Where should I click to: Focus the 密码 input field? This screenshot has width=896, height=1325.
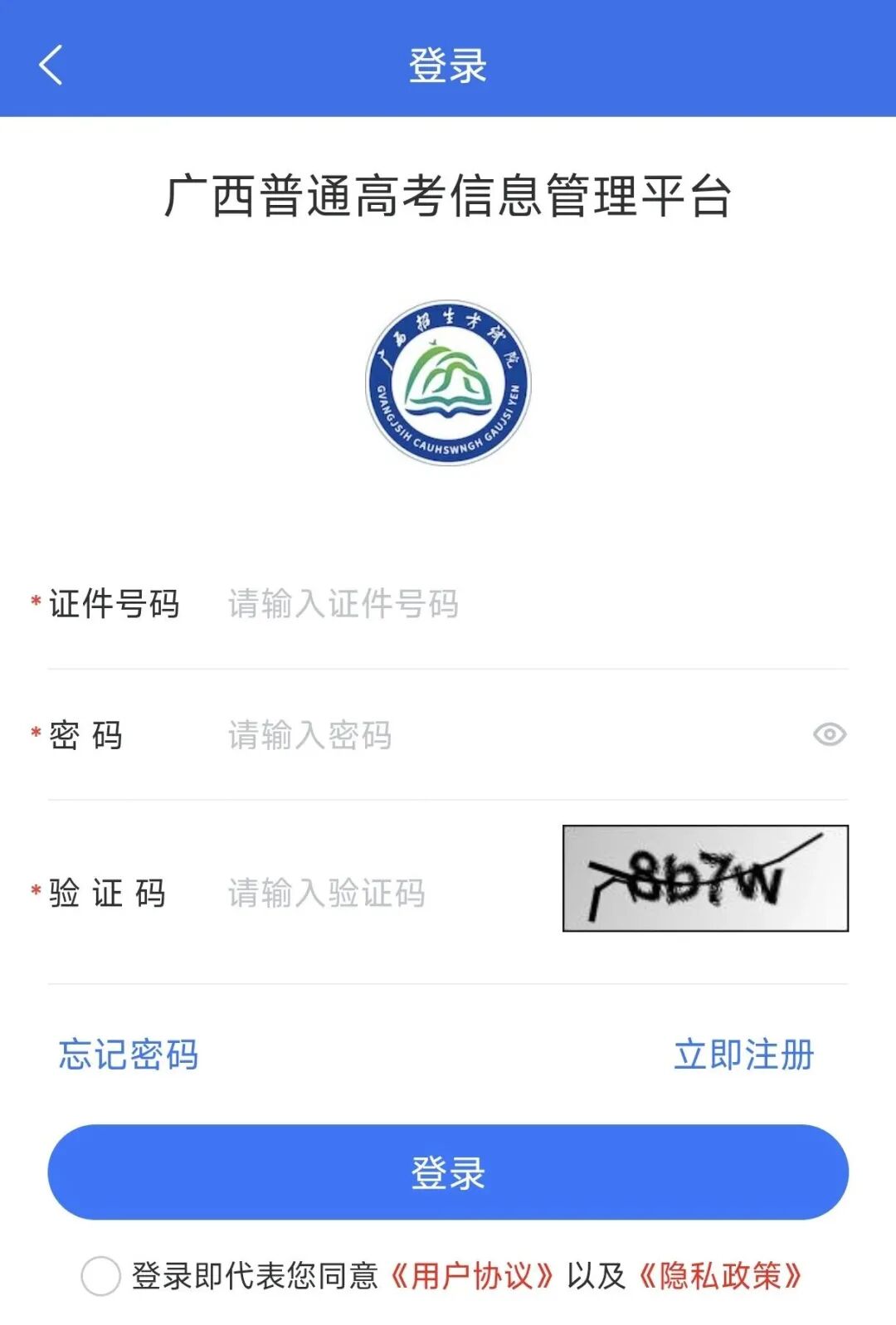point(498,735)
